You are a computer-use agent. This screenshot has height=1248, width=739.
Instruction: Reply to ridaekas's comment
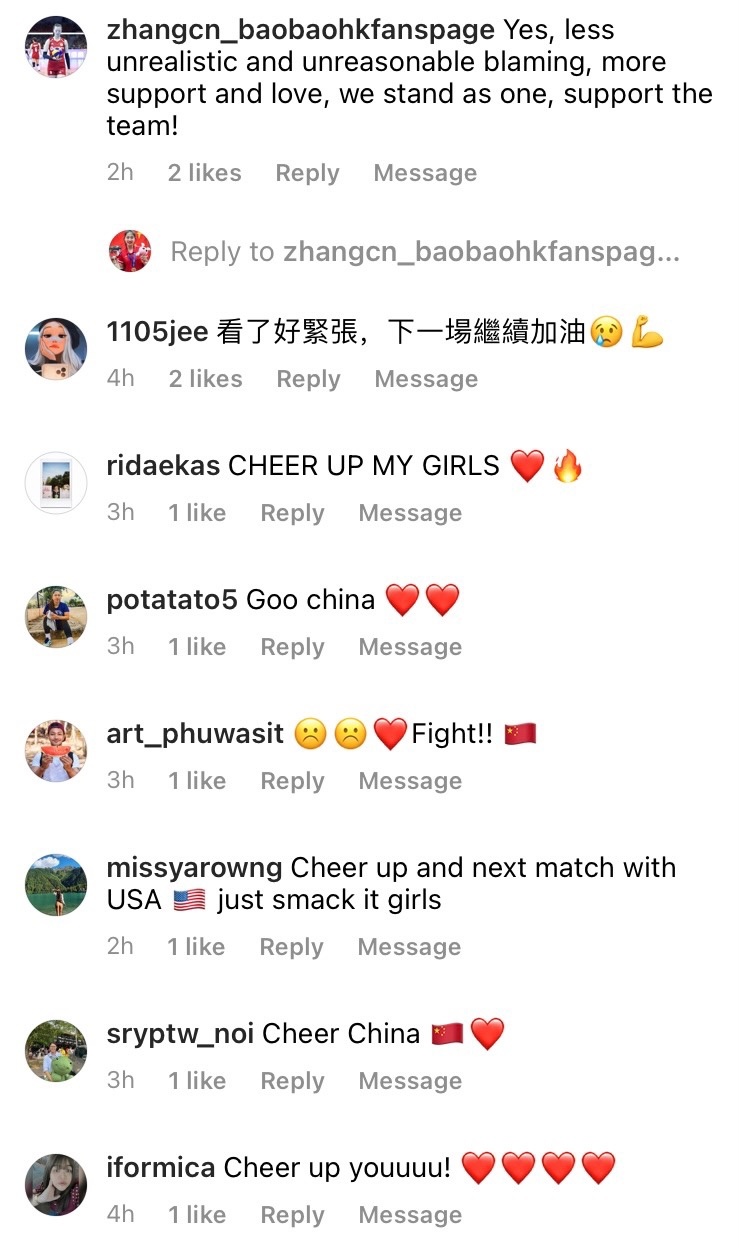292,513
